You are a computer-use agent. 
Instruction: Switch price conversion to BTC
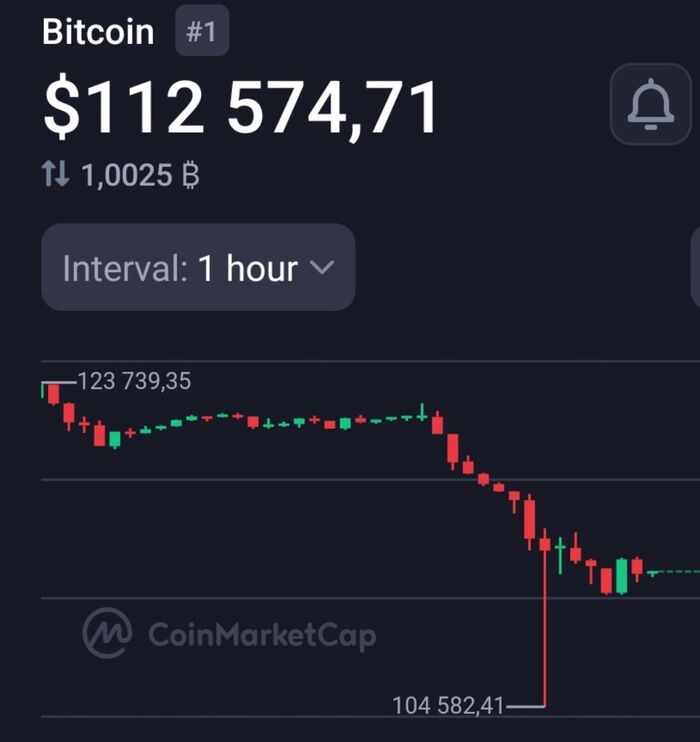coord(56,177)
